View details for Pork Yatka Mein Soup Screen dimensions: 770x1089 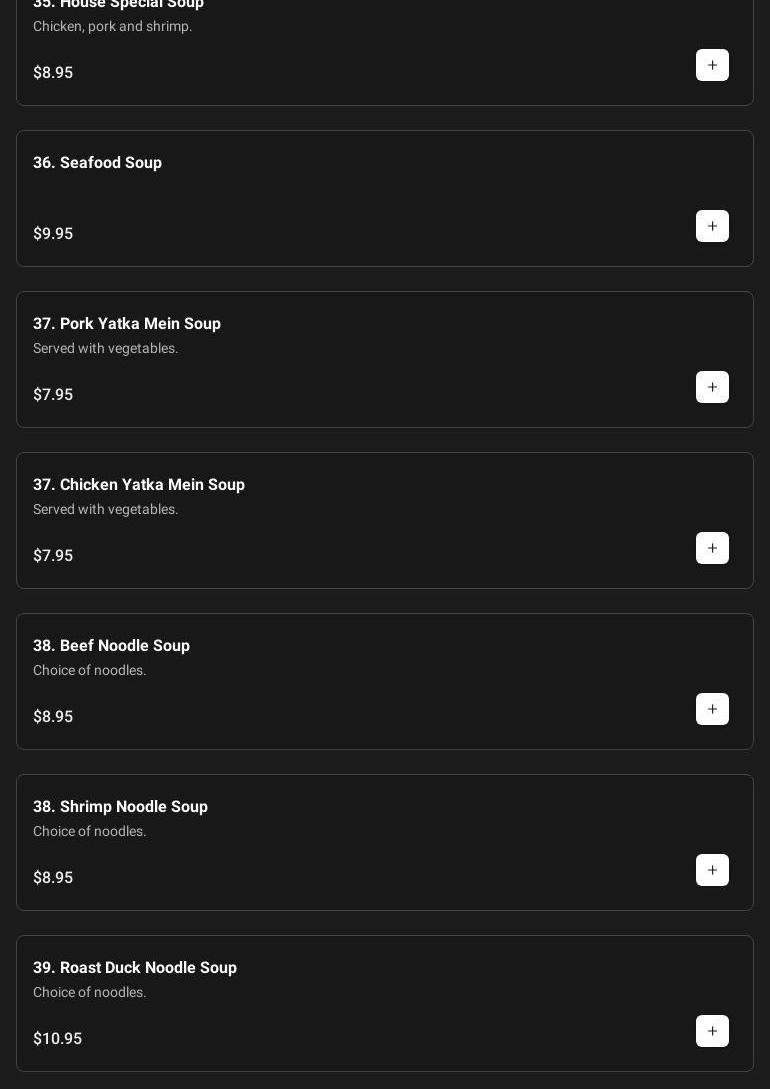pyautogui.click(x=127, y=324)
